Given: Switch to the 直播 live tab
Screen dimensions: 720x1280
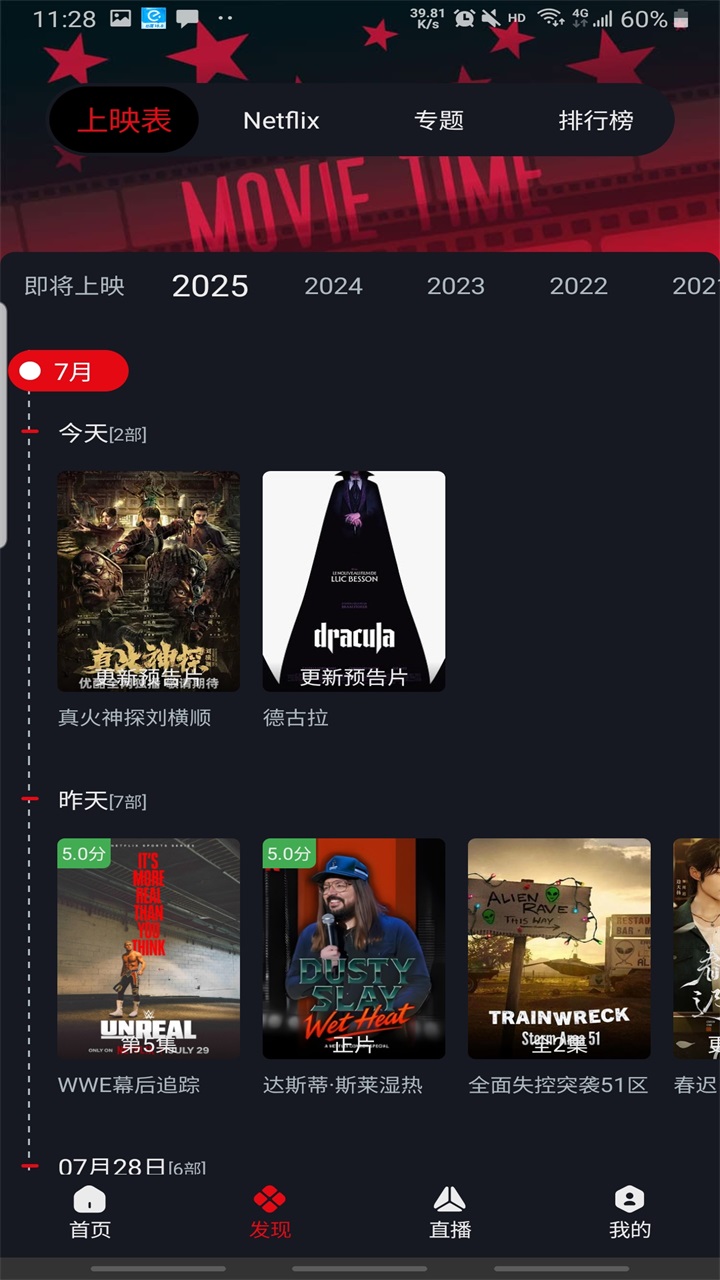Looking at the screenshot, I should click(450, 1212).
